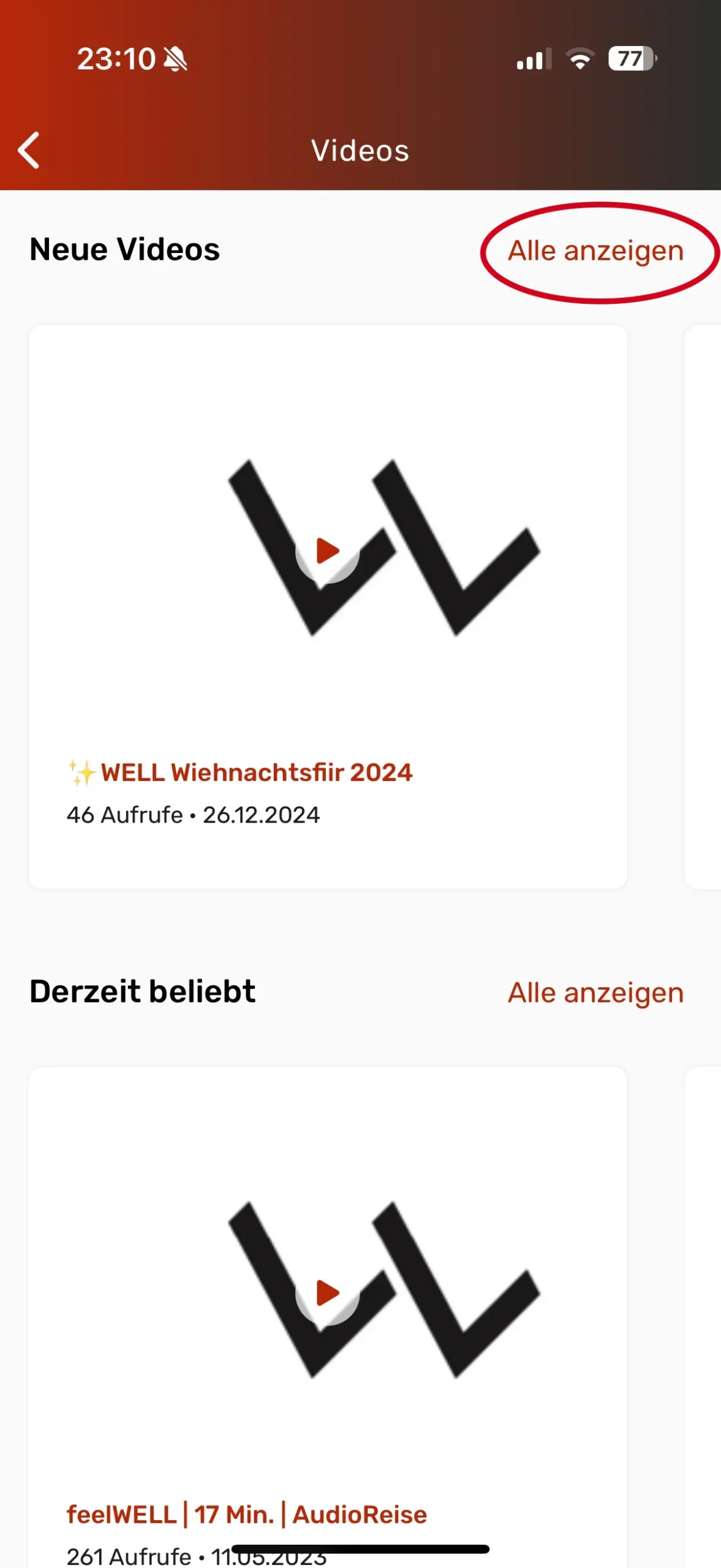Go back from the Videos screen
Image resolution: width=721 pixels, height=1568 pixels.
29,150
